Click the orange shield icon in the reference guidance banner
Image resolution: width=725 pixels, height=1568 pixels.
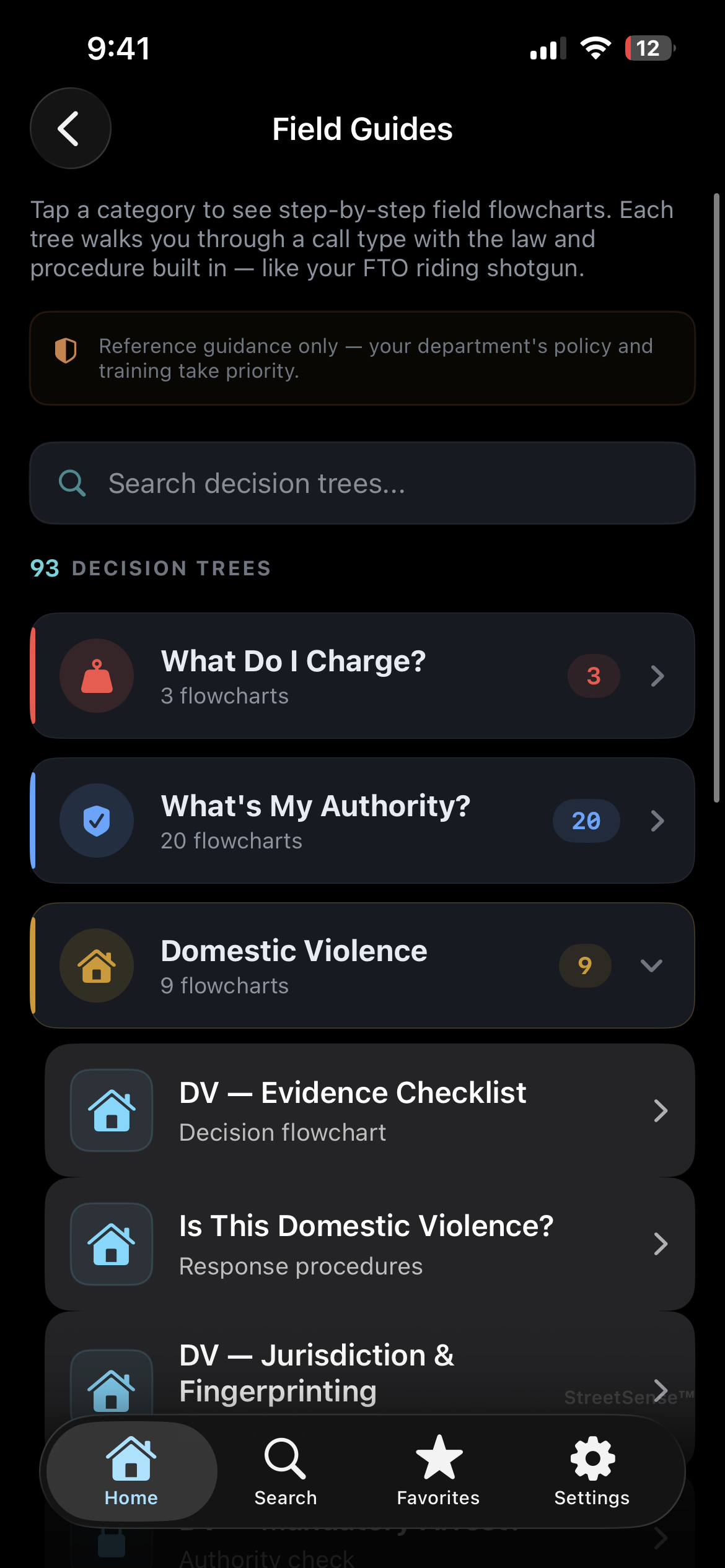tap(66, 351)
